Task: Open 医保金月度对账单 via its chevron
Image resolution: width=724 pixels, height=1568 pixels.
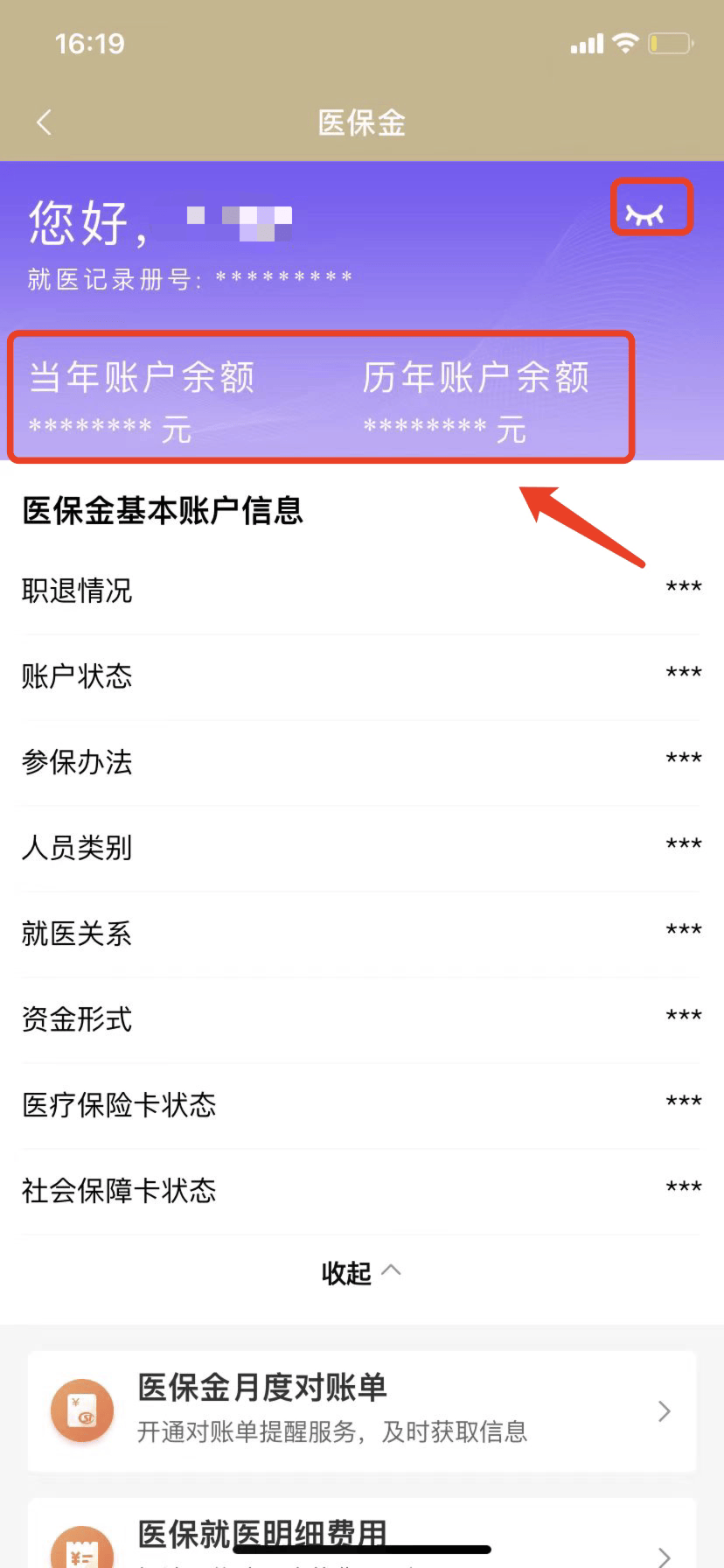Action: [664, 1410]
